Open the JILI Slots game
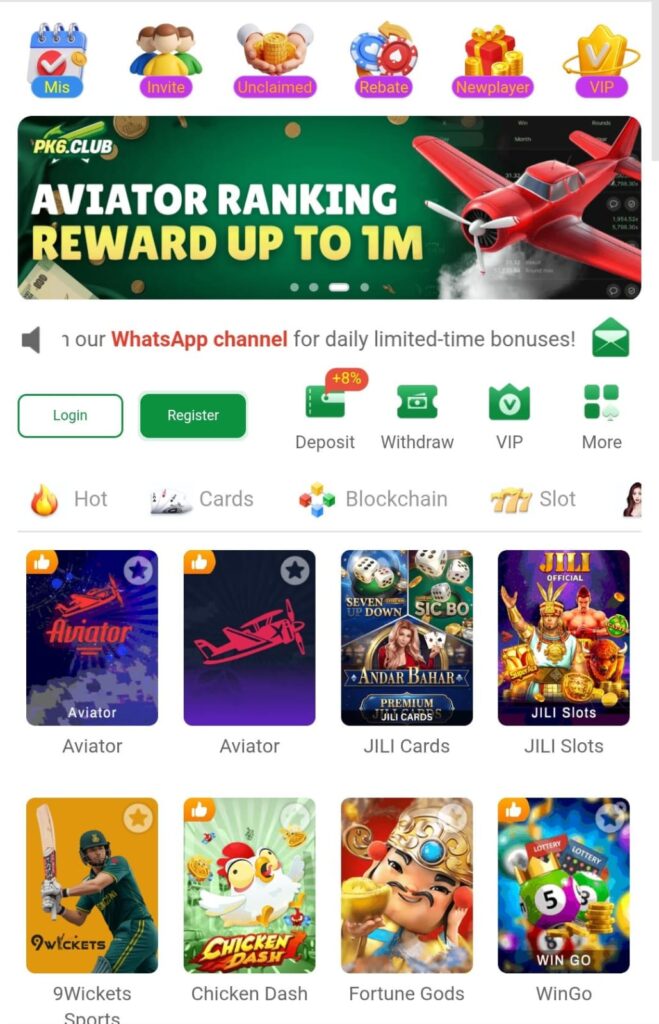Viewport: 659px width, 1024px height. click(563, 638)
